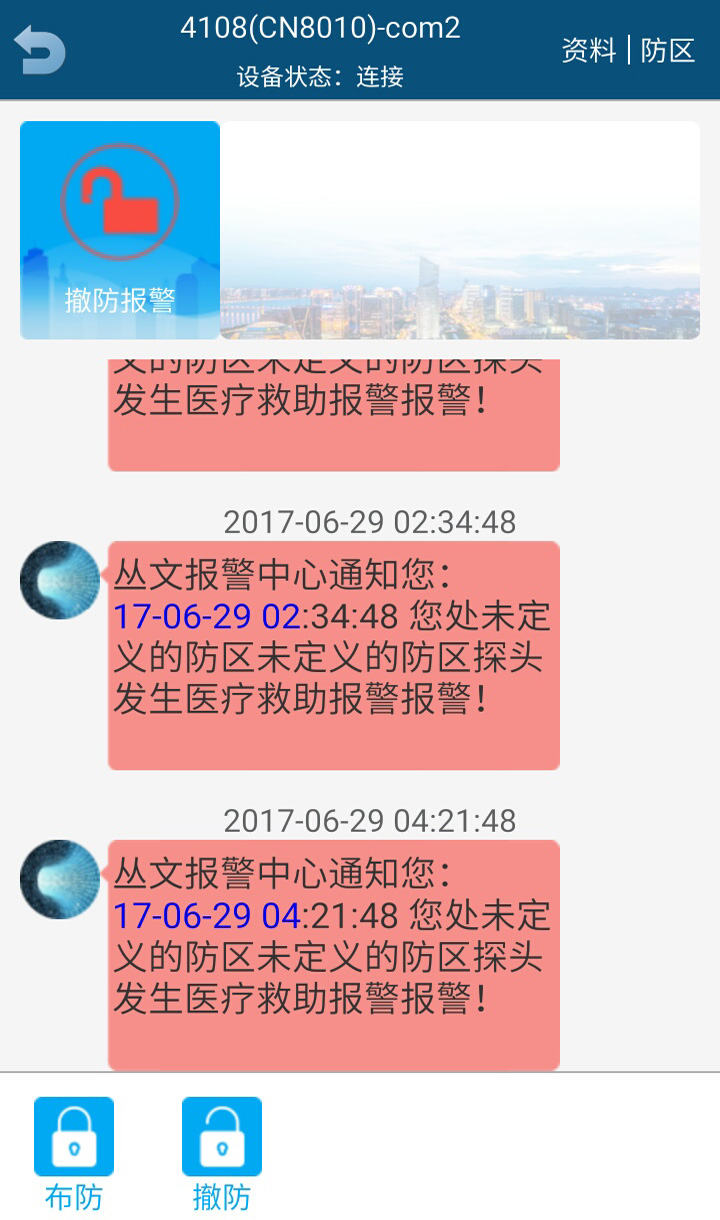The height and width of the screenshot is (1220, 720).
Task: Tap the avatar beside the 04:21:48 alarm message
Action: (x=58, y=879)
